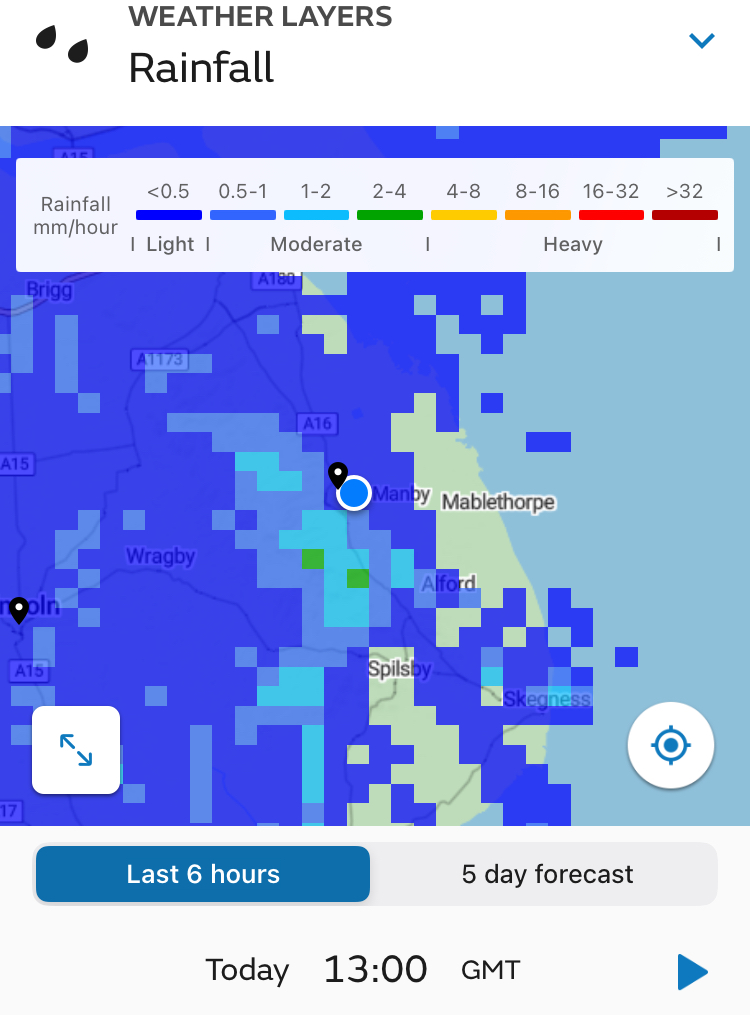Tap the location pin near Lincoln

[x=19, y=609]
